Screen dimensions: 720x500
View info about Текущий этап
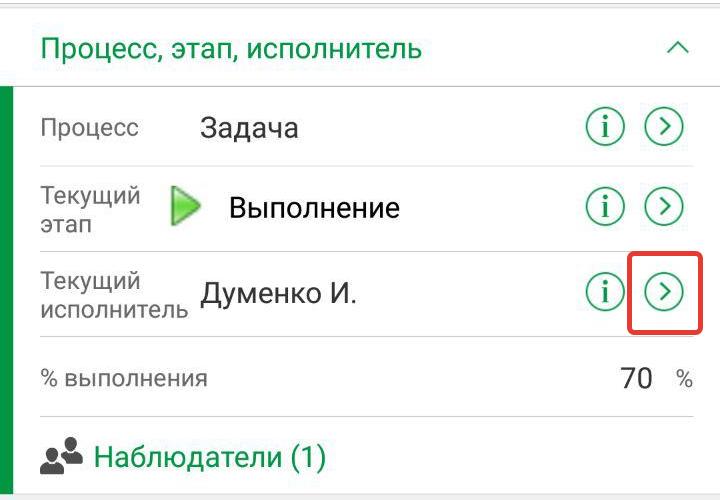(604, 207)
